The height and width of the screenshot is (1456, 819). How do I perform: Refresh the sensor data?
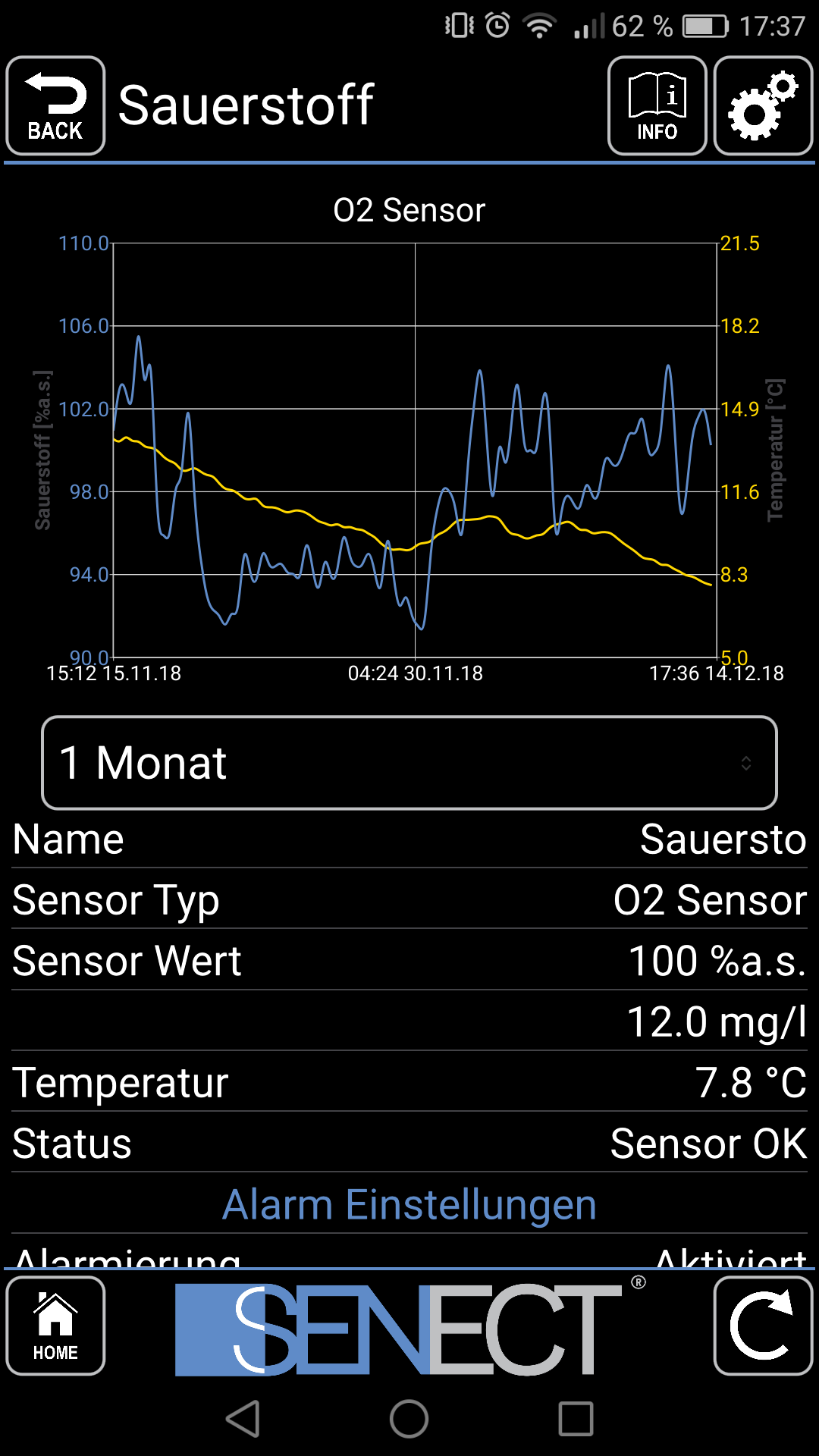pos(763,1326)
